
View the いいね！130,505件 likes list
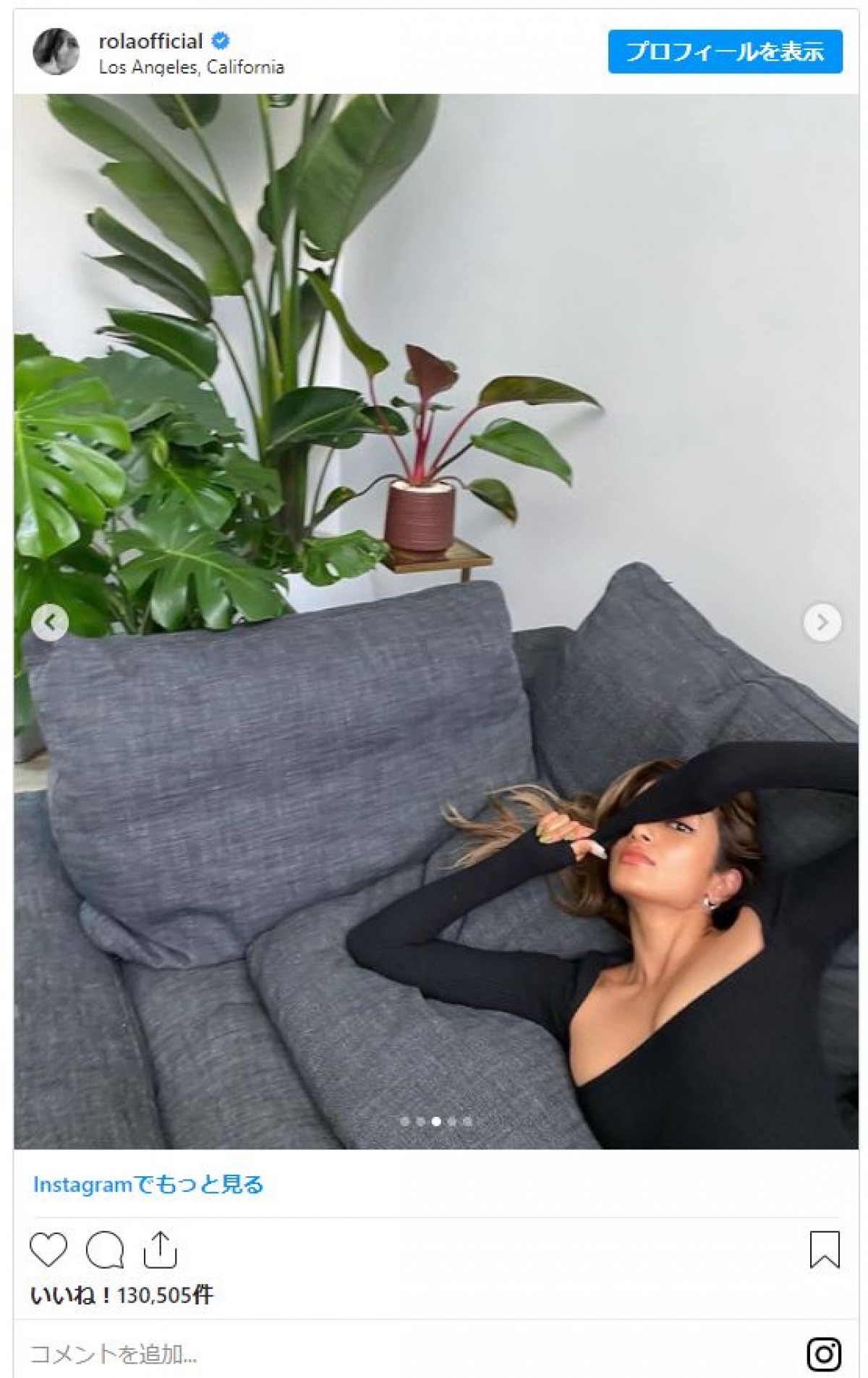pyautogui.click(x=122, y=1295)
